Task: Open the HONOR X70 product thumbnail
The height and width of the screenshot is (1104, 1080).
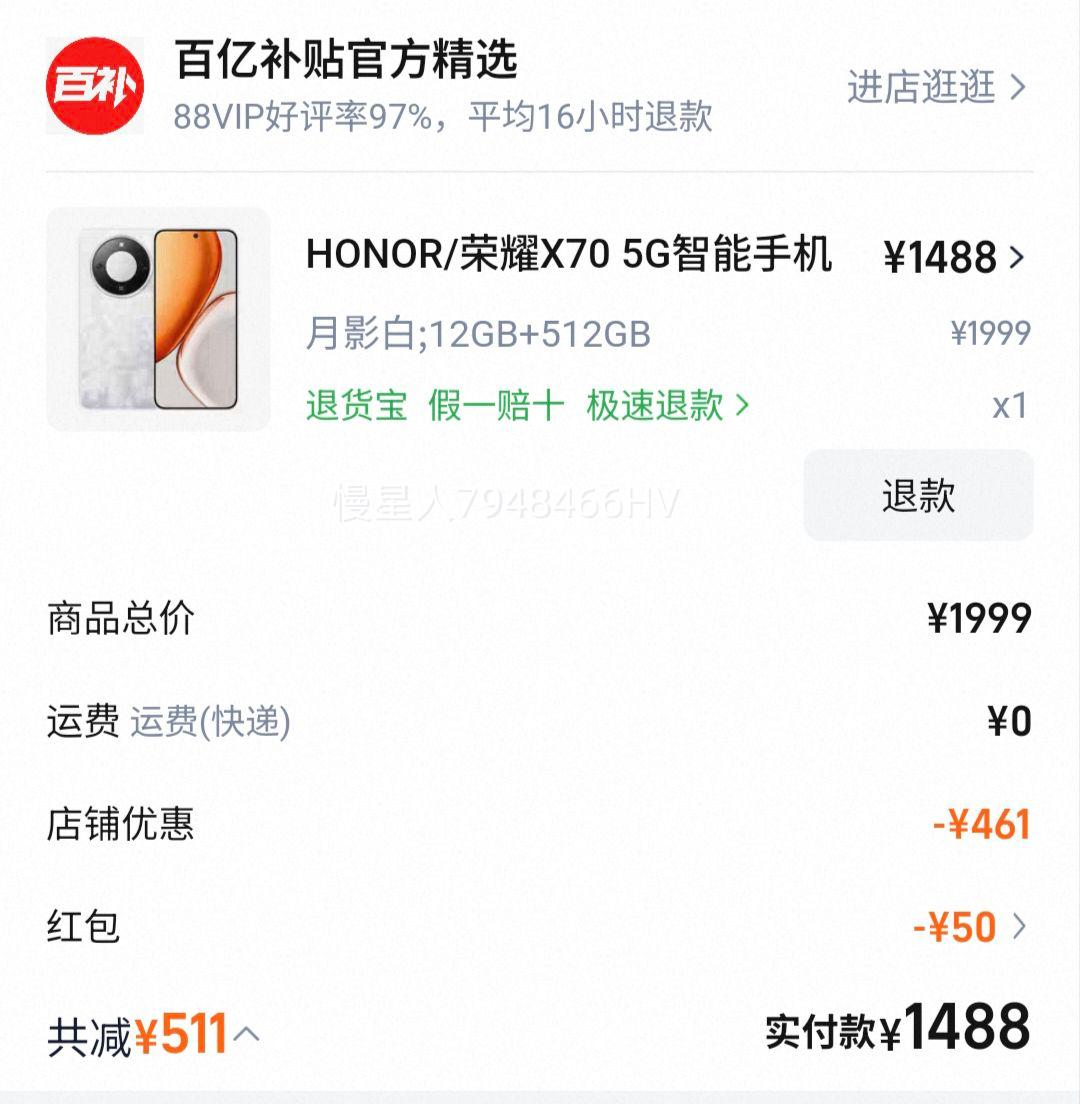Action: [160, 316]
